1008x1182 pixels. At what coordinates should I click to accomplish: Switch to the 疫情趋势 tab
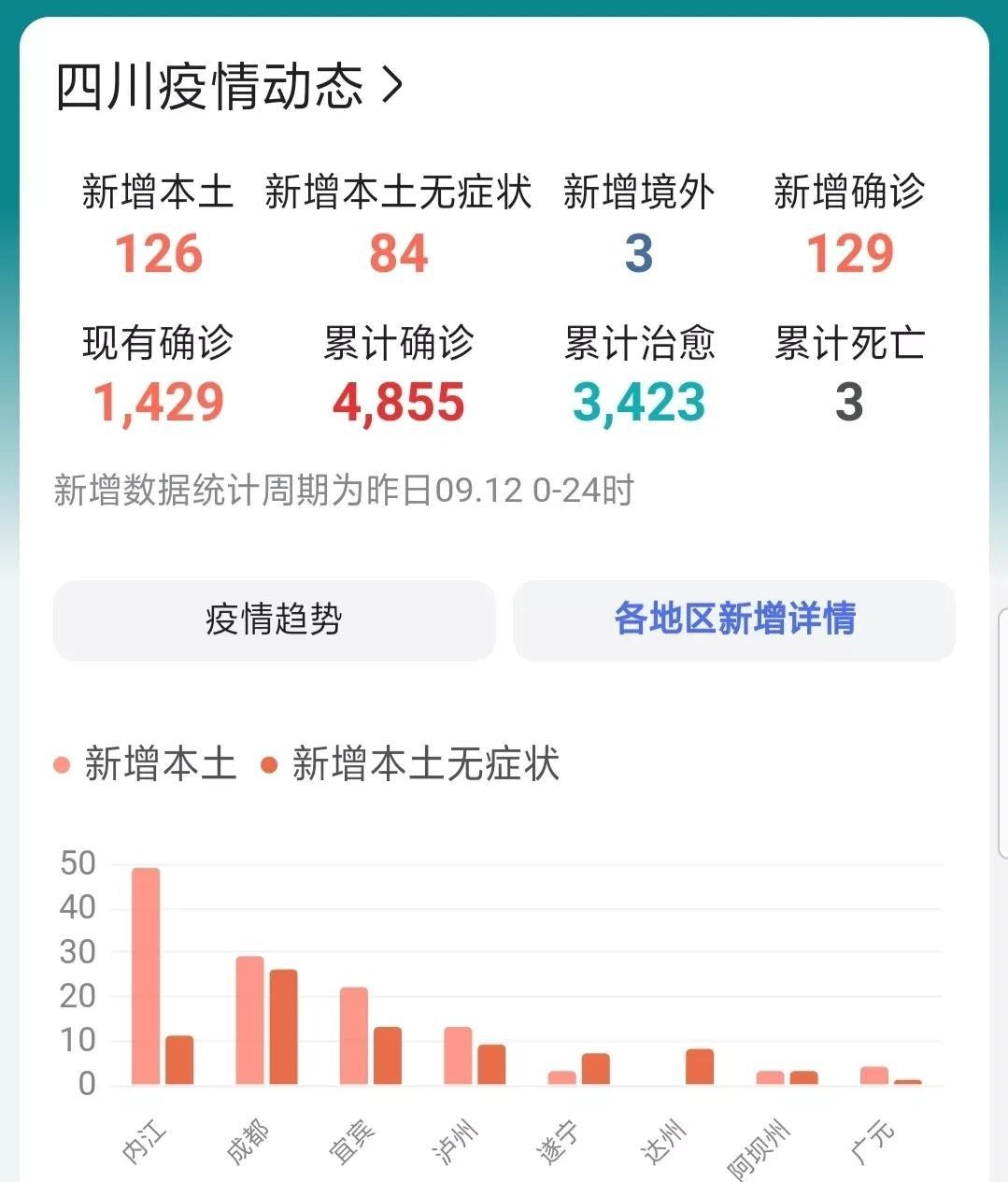click(275, 620)
